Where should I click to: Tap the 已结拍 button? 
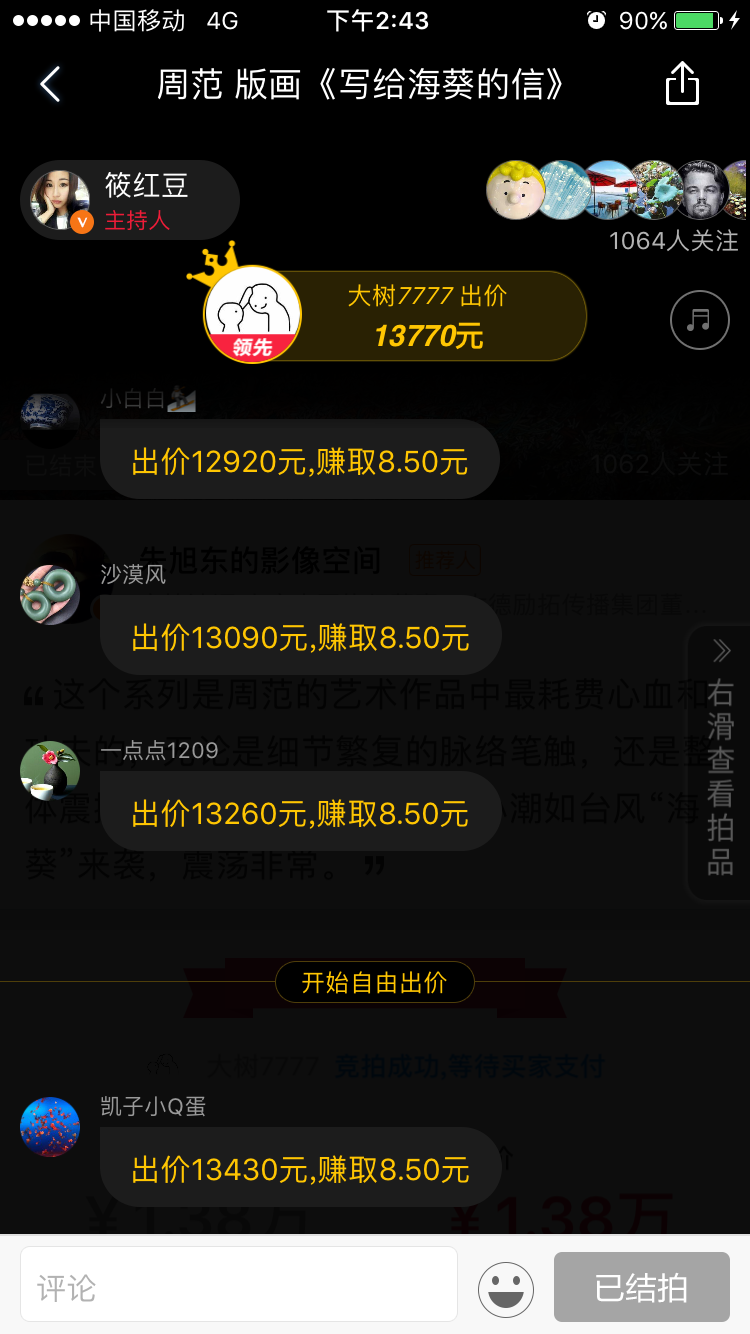pos(641,1288)
